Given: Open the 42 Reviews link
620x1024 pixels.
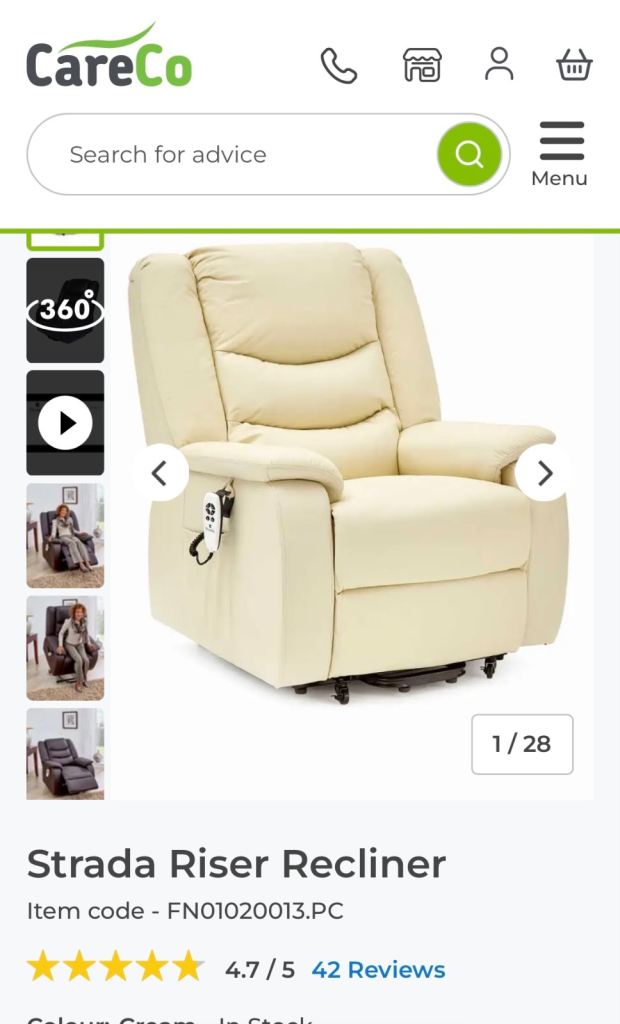Looking at the screenshot, I should (378, 970).
